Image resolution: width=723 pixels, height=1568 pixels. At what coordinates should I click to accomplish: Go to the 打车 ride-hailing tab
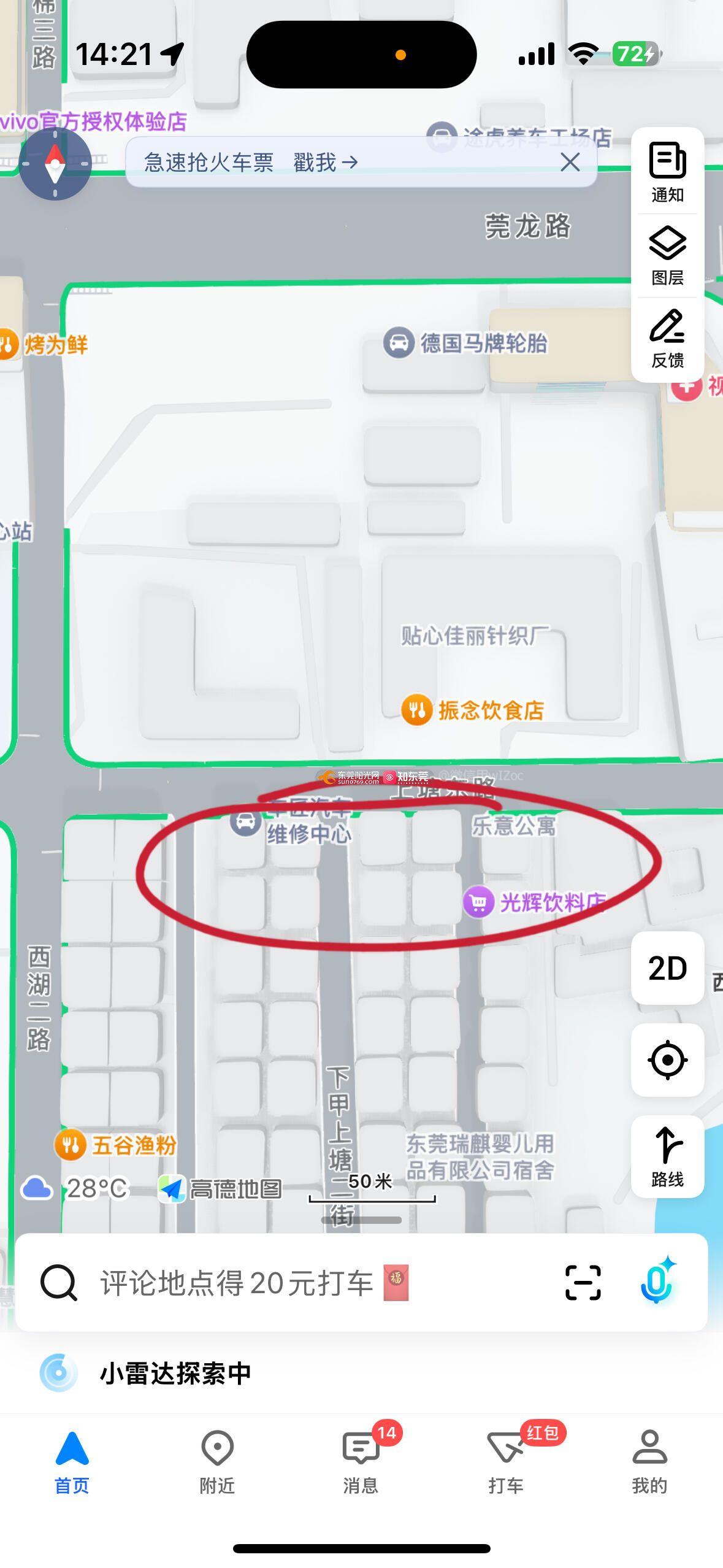click(506, 1462)
